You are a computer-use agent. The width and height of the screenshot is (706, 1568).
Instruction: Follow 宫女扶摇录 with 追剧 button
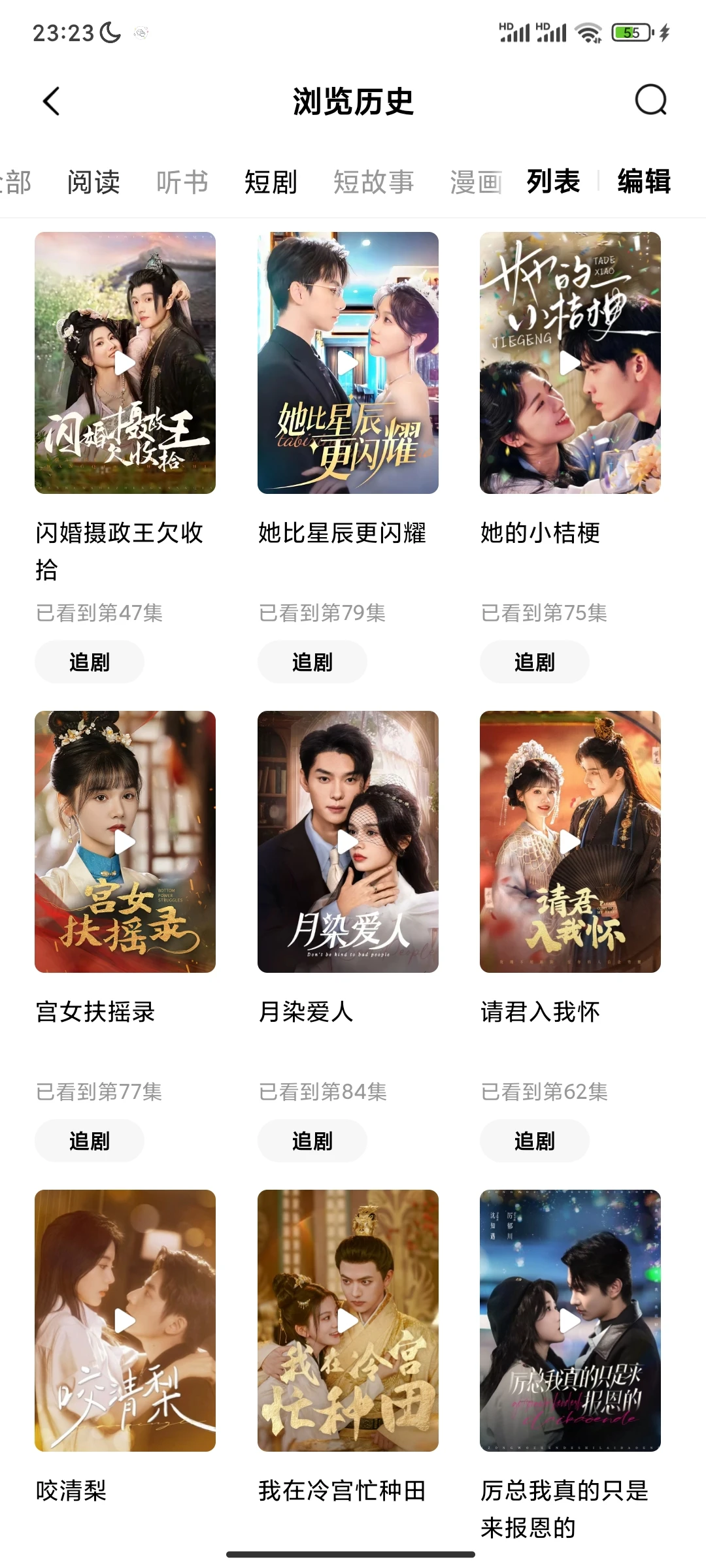point(90,1141)
